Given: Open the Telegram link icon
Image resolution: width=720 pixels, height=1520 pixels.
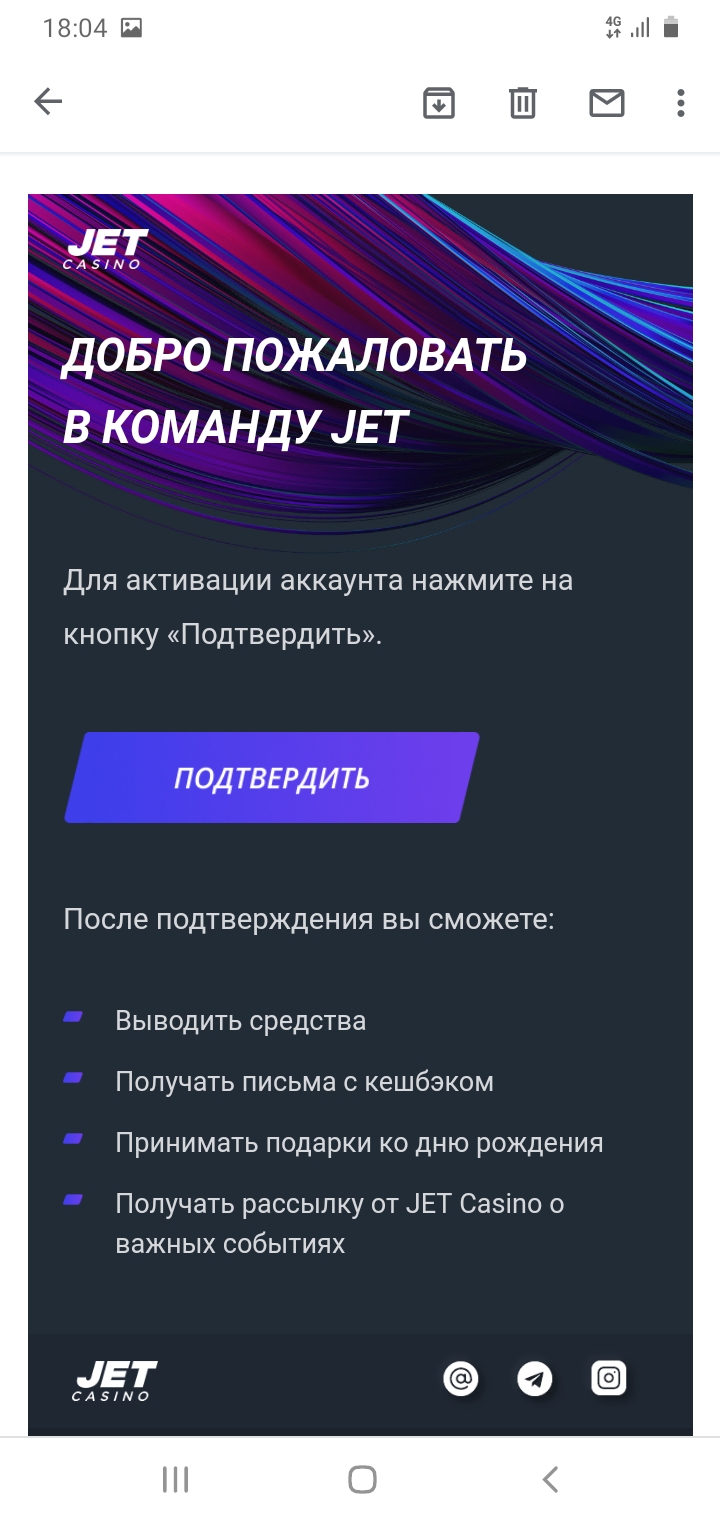Looking at the screenshot, I should click(x=535, y=1379).
